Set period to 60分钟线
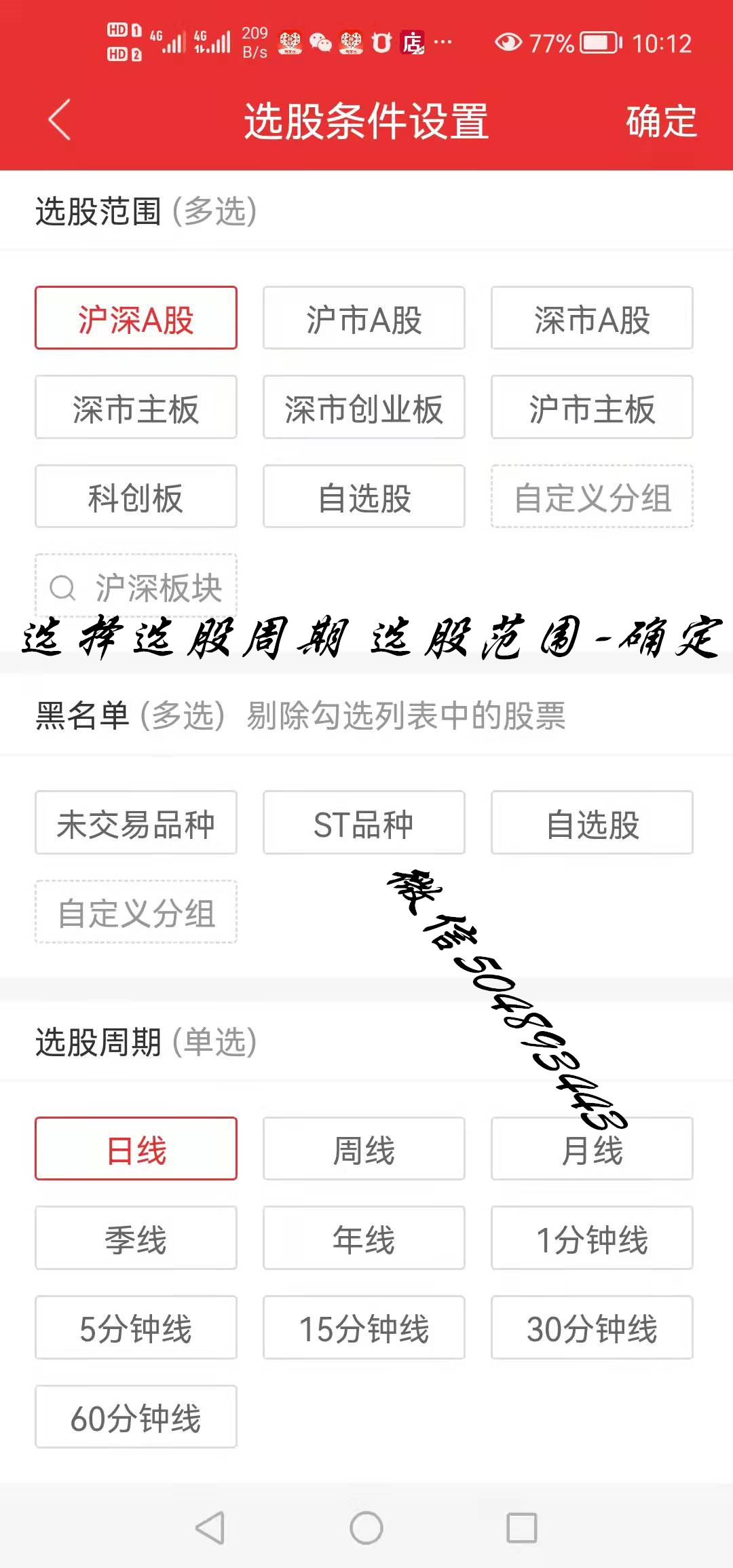733x1568 pixels. pos(136,1417)
